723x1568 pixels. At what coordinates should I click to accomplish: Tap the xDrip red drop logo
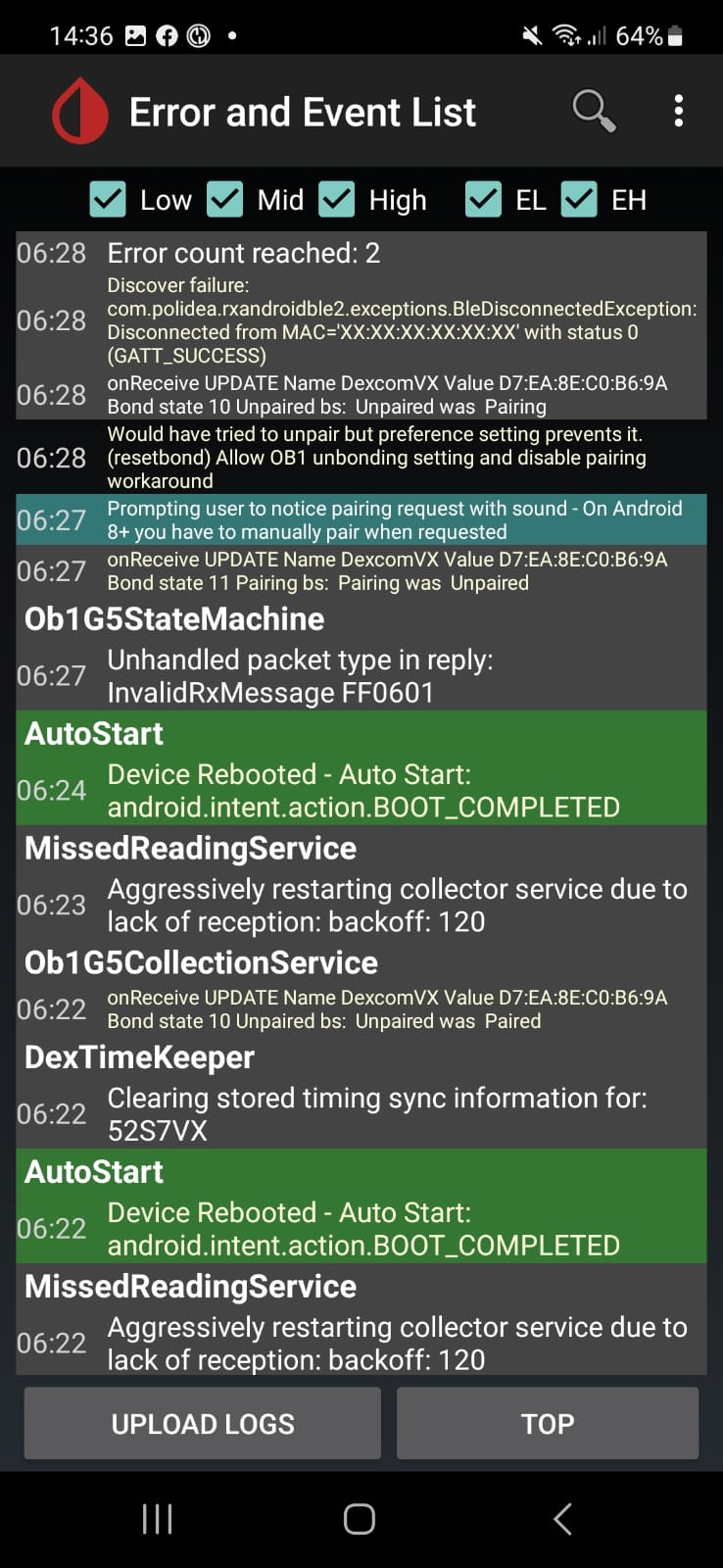(x=79, y=110)
